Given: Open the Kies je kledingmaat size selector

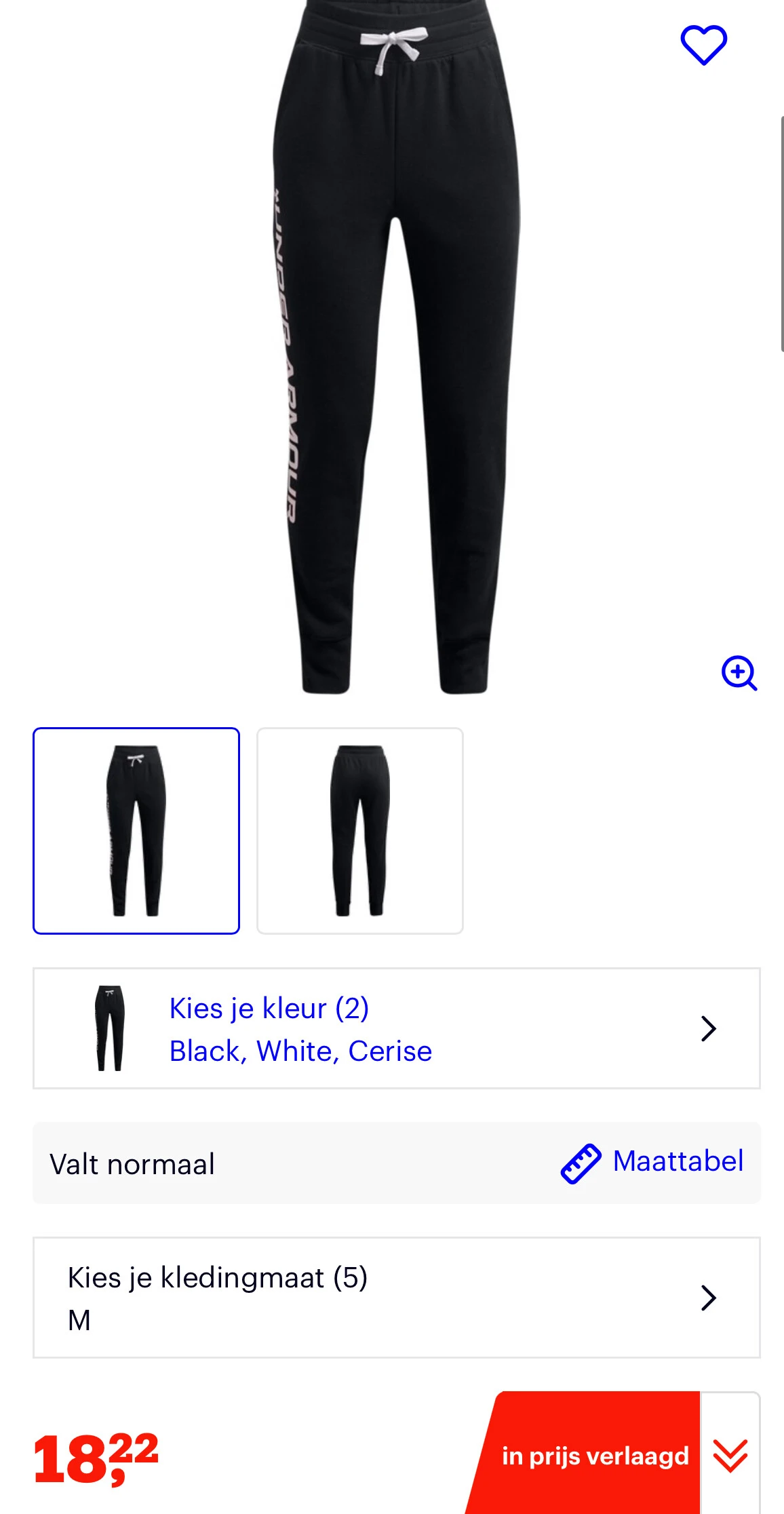Looking at the screenshot, I should pos(396,1297).
